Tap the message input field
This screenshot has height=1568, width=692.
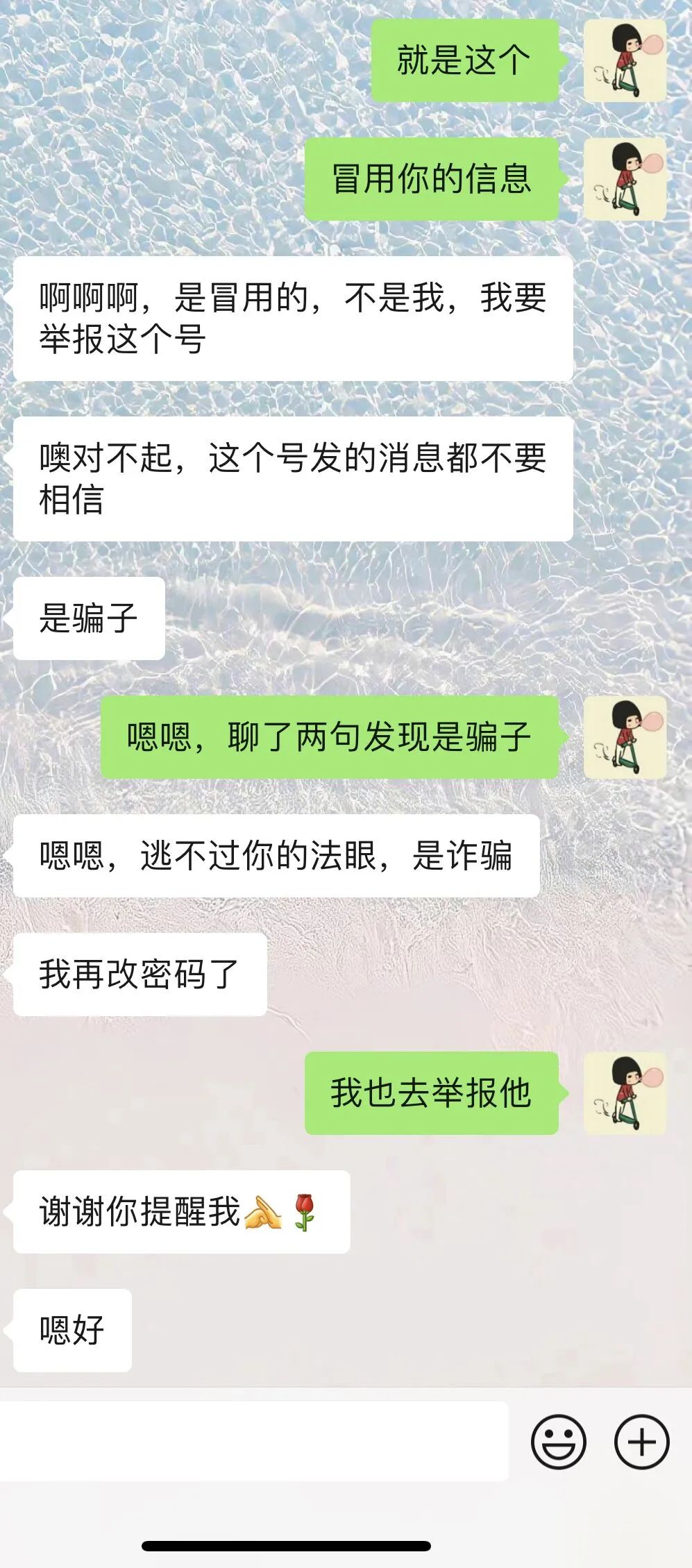[253, 1440]
